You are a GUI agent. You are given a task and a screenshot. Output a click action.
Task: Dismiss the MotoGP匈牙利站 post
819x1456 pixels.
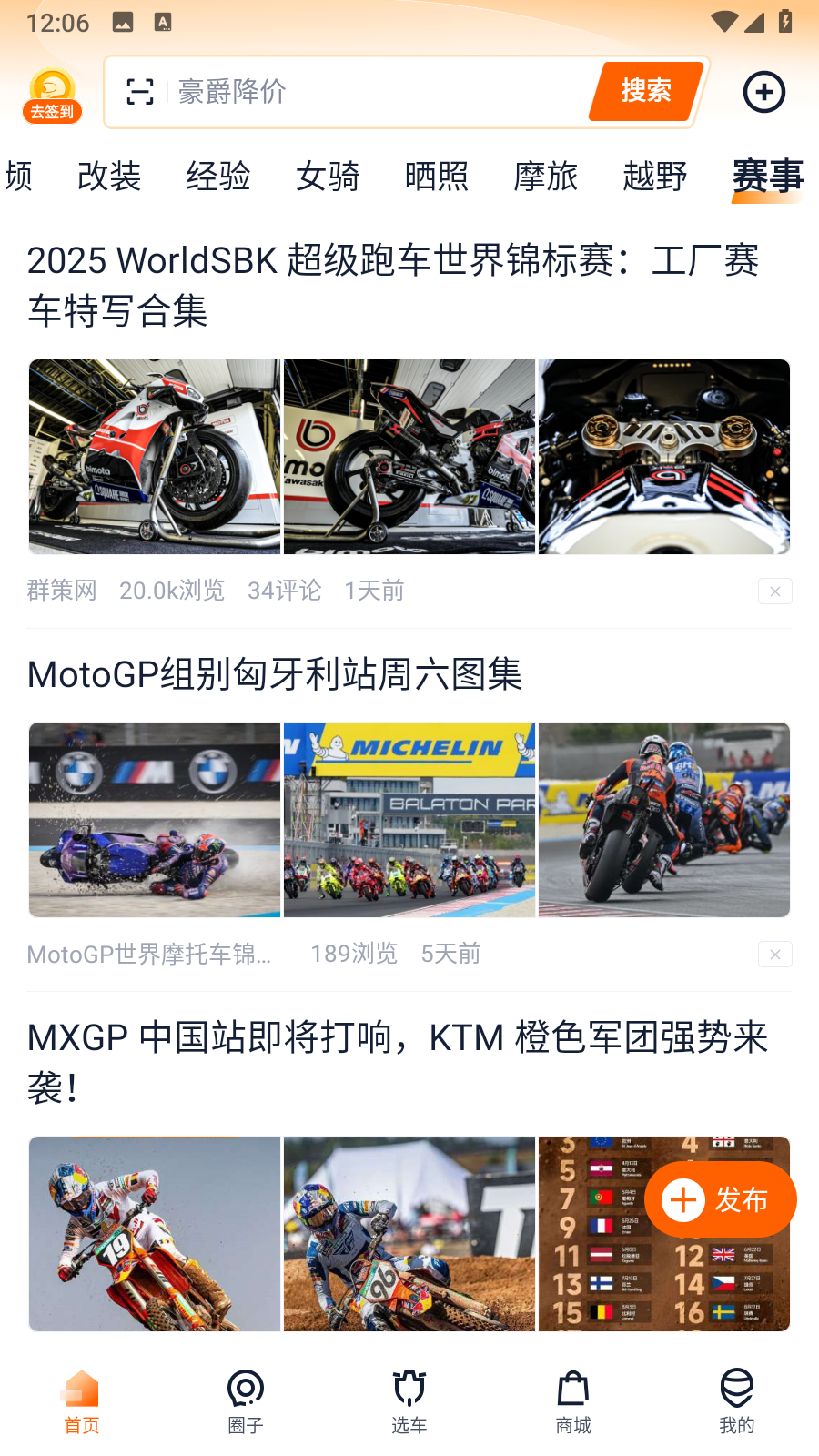(774, 955)
